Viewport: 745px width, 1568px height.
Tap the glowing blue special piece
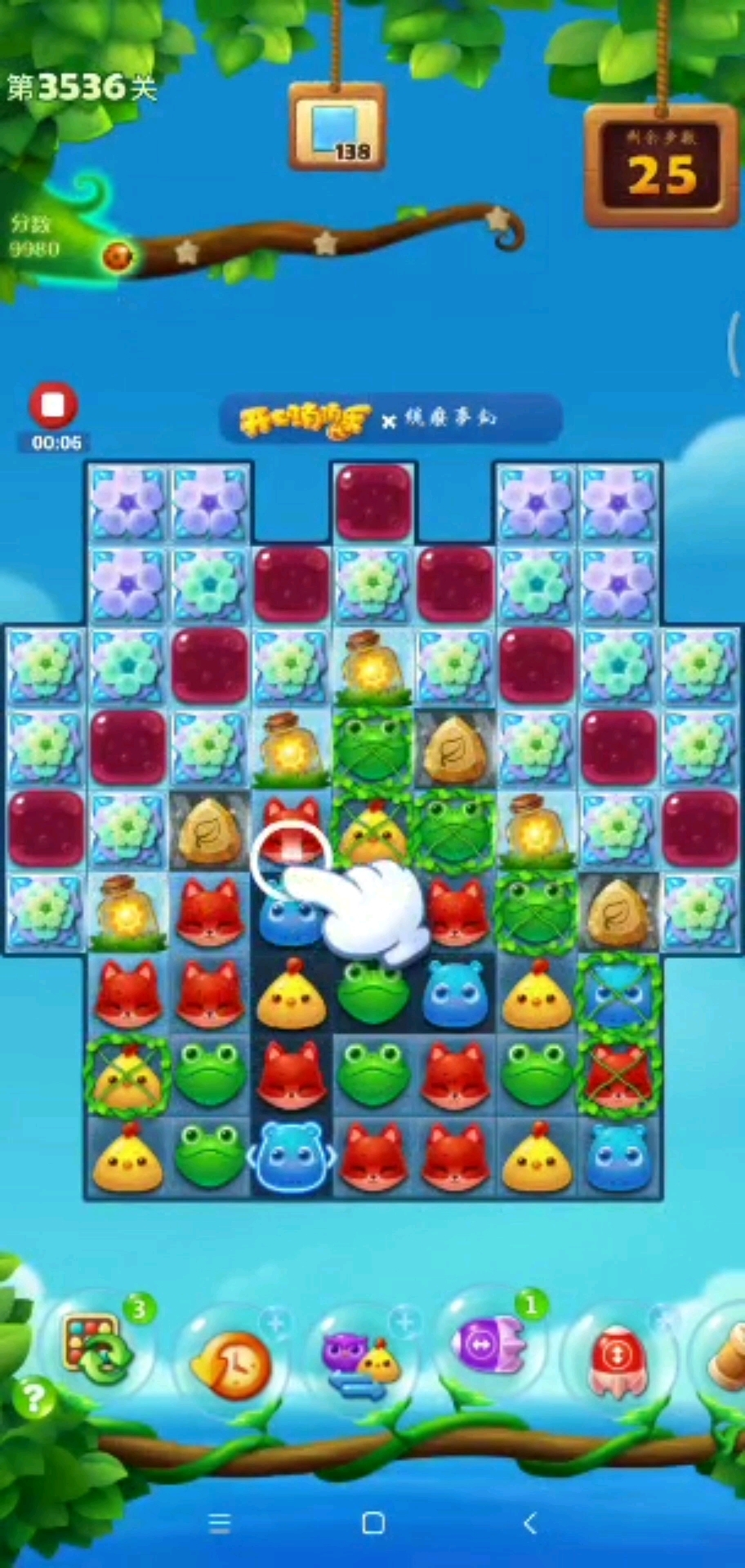coord(292,1158)
